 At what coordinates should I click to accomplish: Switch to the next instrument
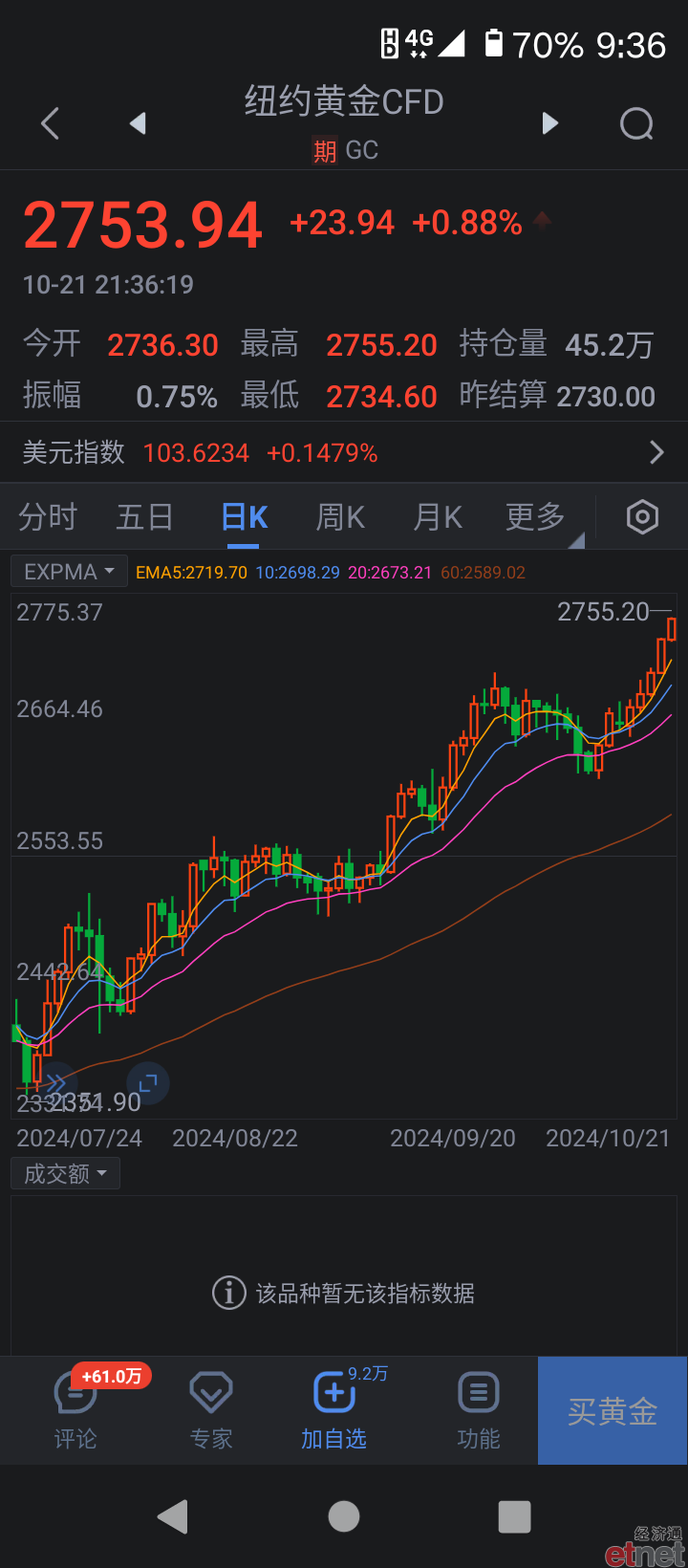tap(549, 123)
